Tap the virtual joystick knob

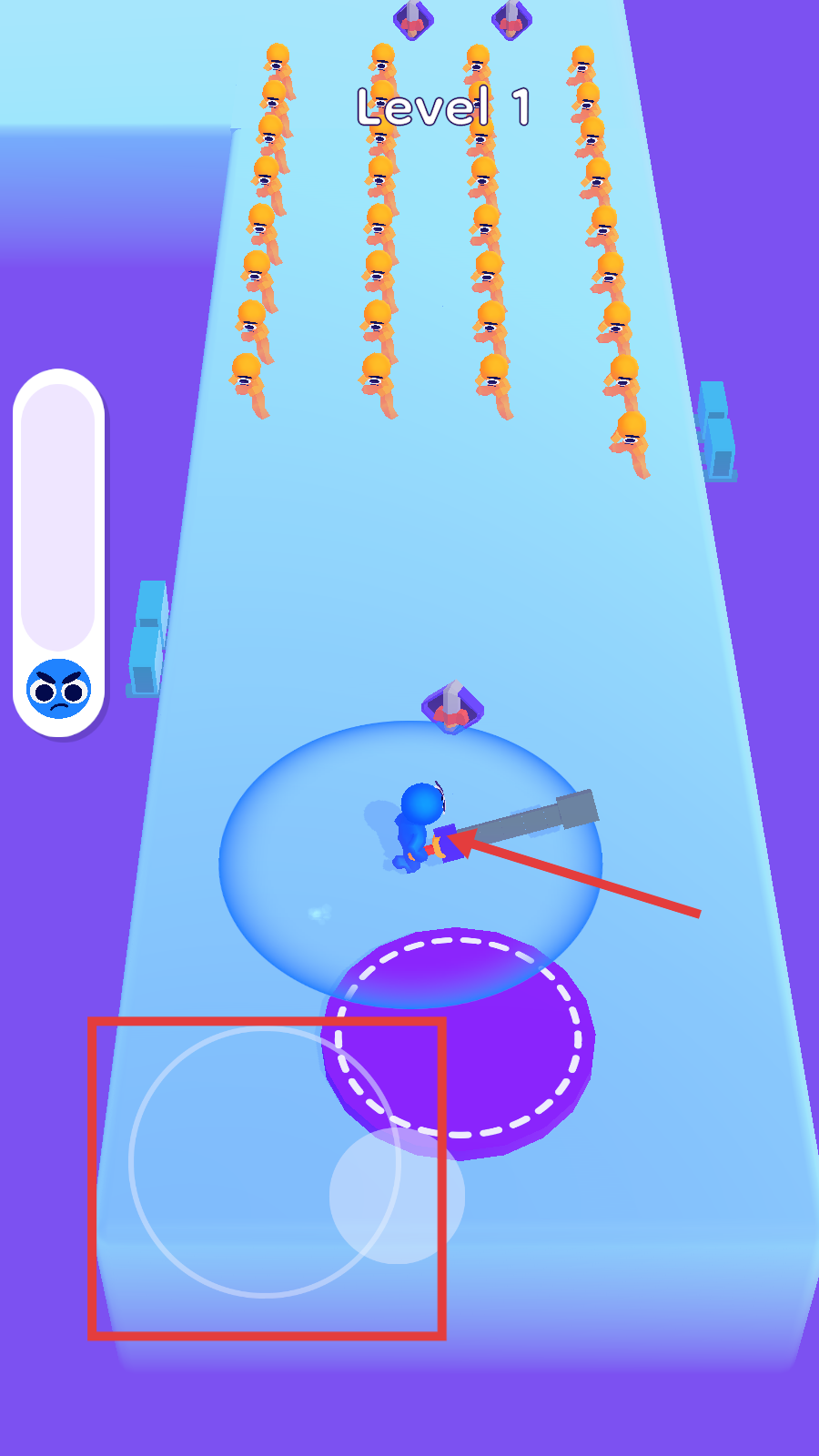397,1196
